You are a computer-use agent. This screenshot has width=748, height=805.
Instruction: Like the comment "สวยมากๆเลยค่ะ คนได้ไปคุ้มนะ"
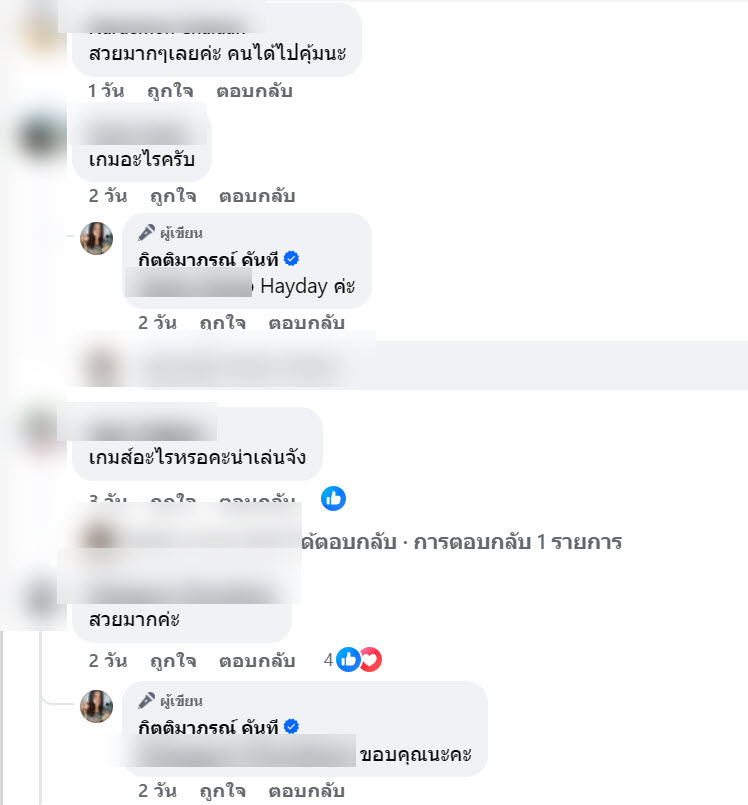coord(173,91)
